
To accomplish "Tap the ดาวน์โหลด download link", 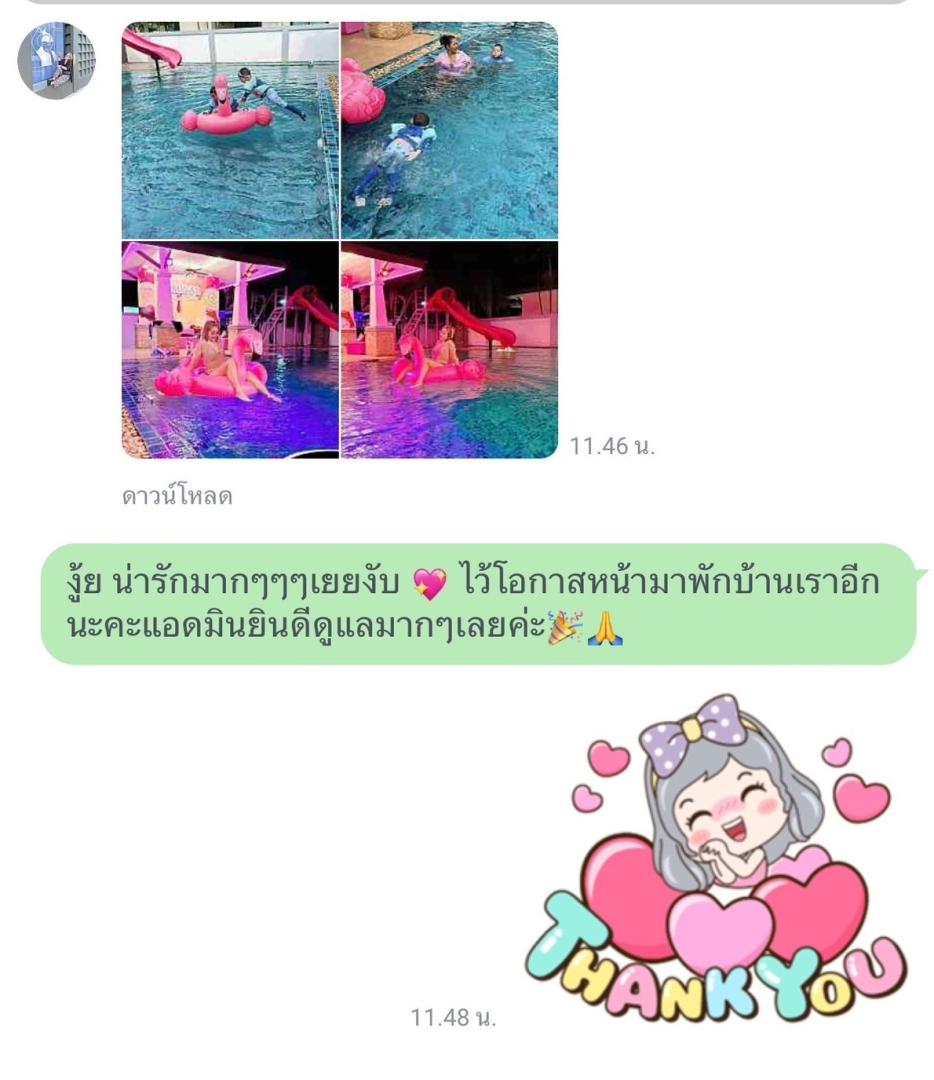I will (177, 497).
